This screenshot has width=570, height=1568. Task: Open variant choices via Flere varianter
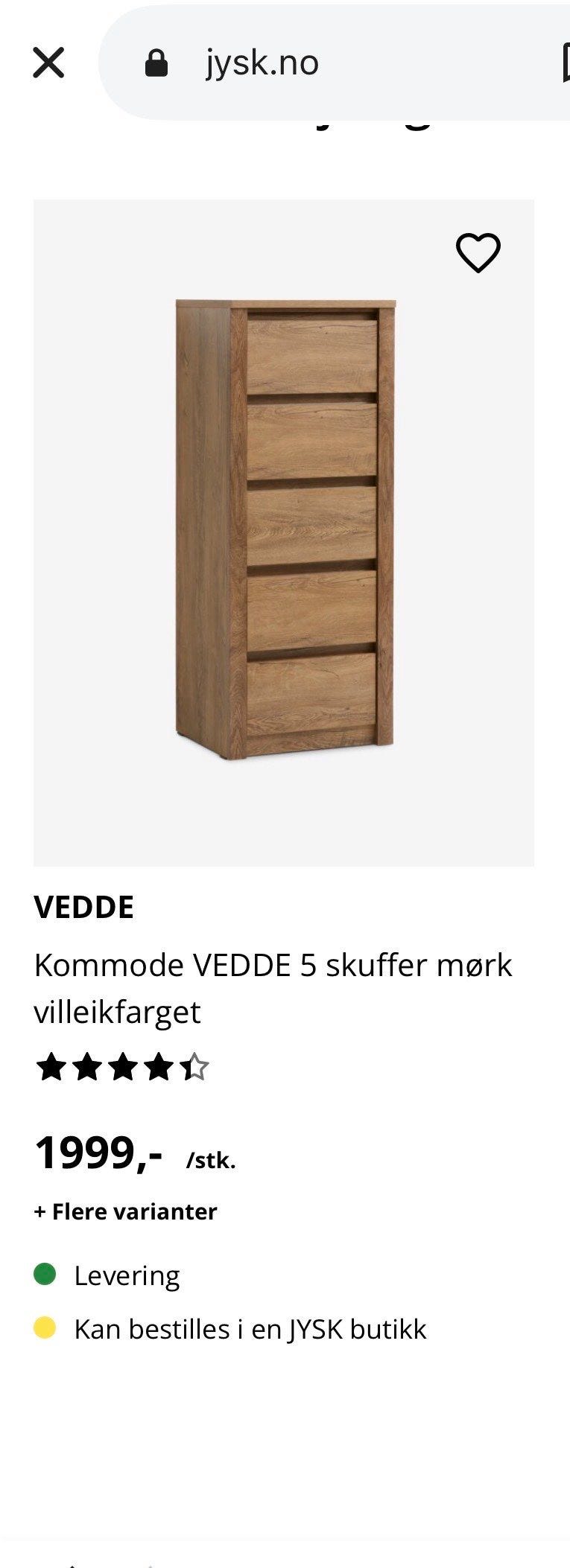click(x=126, y=1211)
